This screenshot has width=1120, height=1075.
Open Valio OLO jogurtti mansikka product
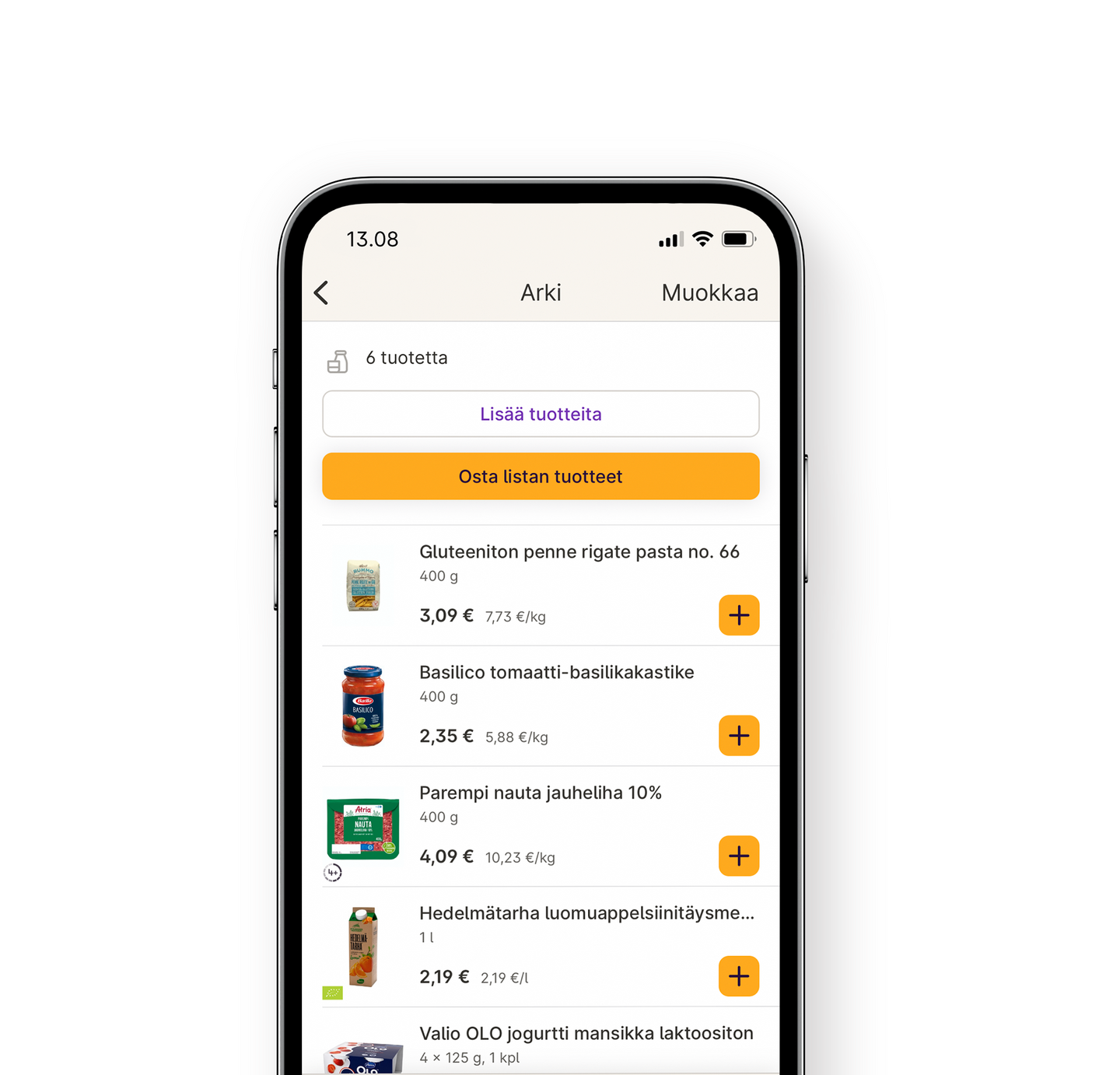coord(586,1034)
